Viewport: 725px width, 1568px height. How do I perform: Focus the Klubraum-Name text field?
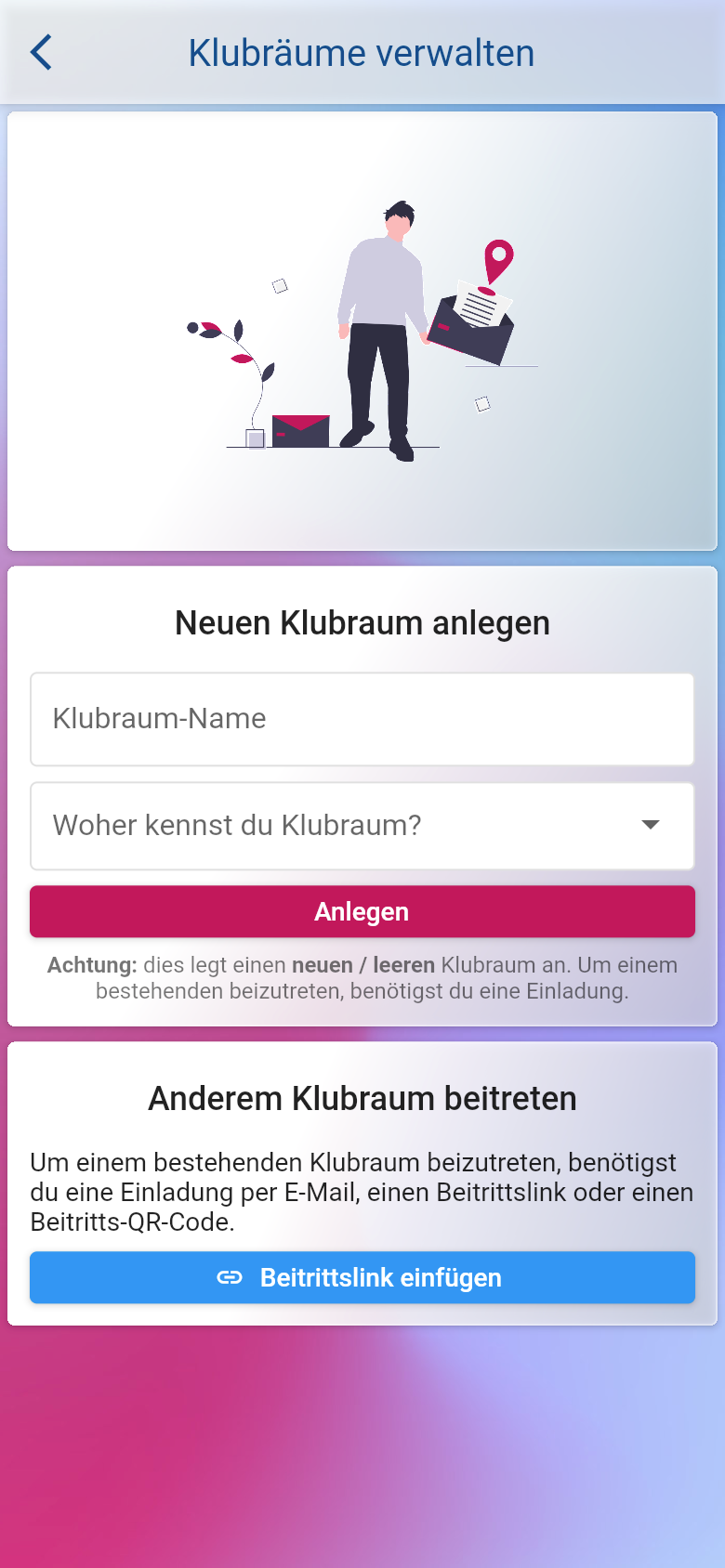(x=362, y=719)
